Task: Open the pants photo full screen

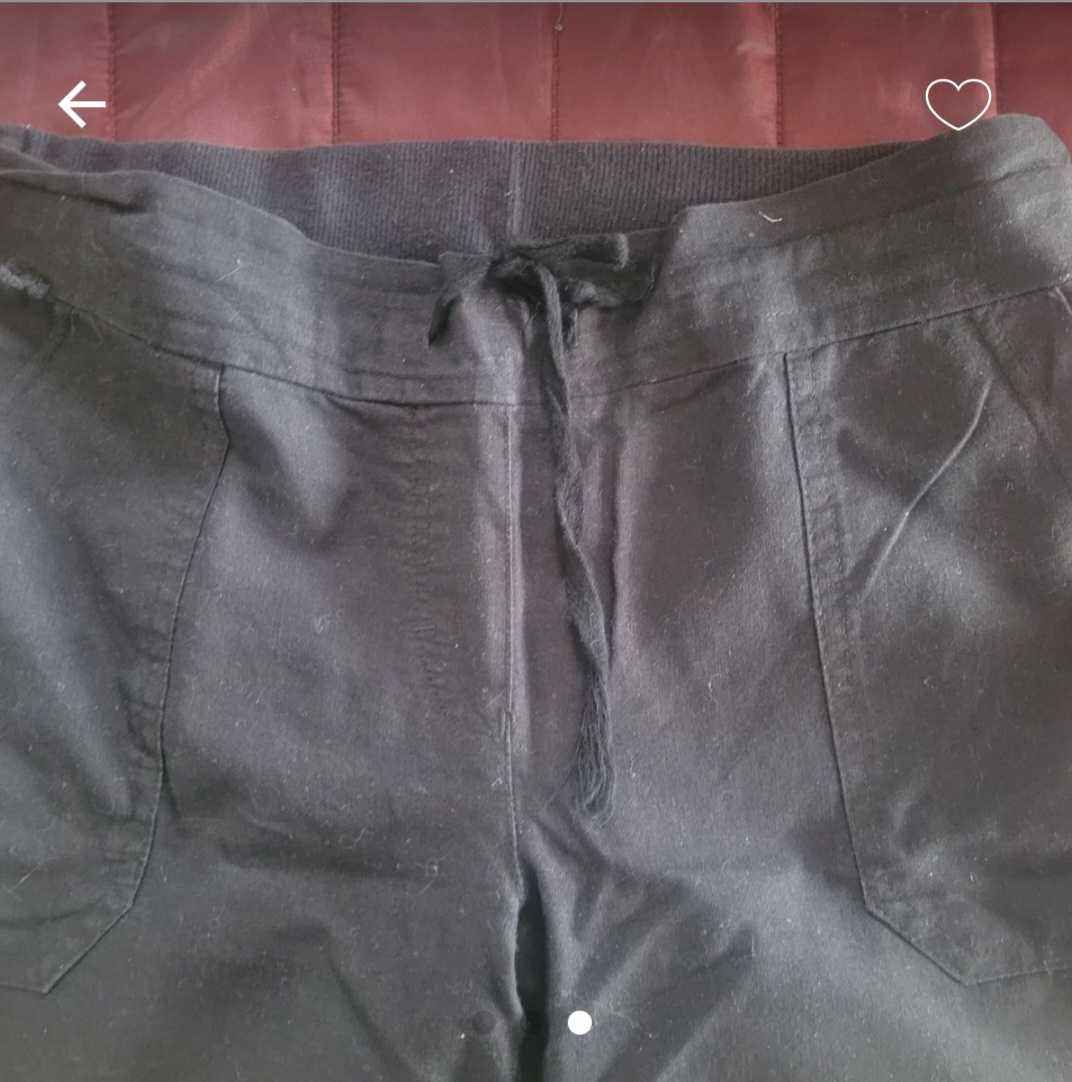Action: 536,580
